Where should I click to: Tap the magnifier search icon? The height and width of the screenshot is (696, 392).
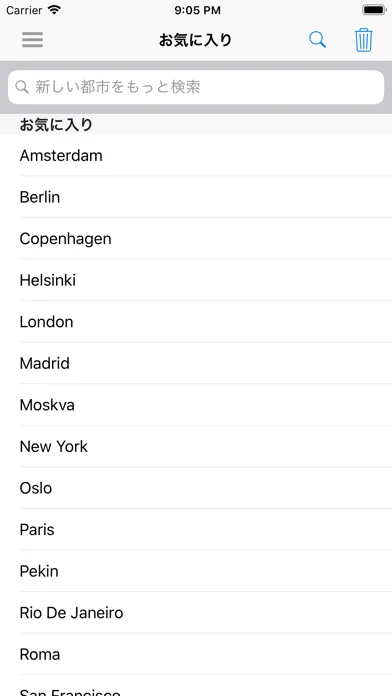point(317,40)
